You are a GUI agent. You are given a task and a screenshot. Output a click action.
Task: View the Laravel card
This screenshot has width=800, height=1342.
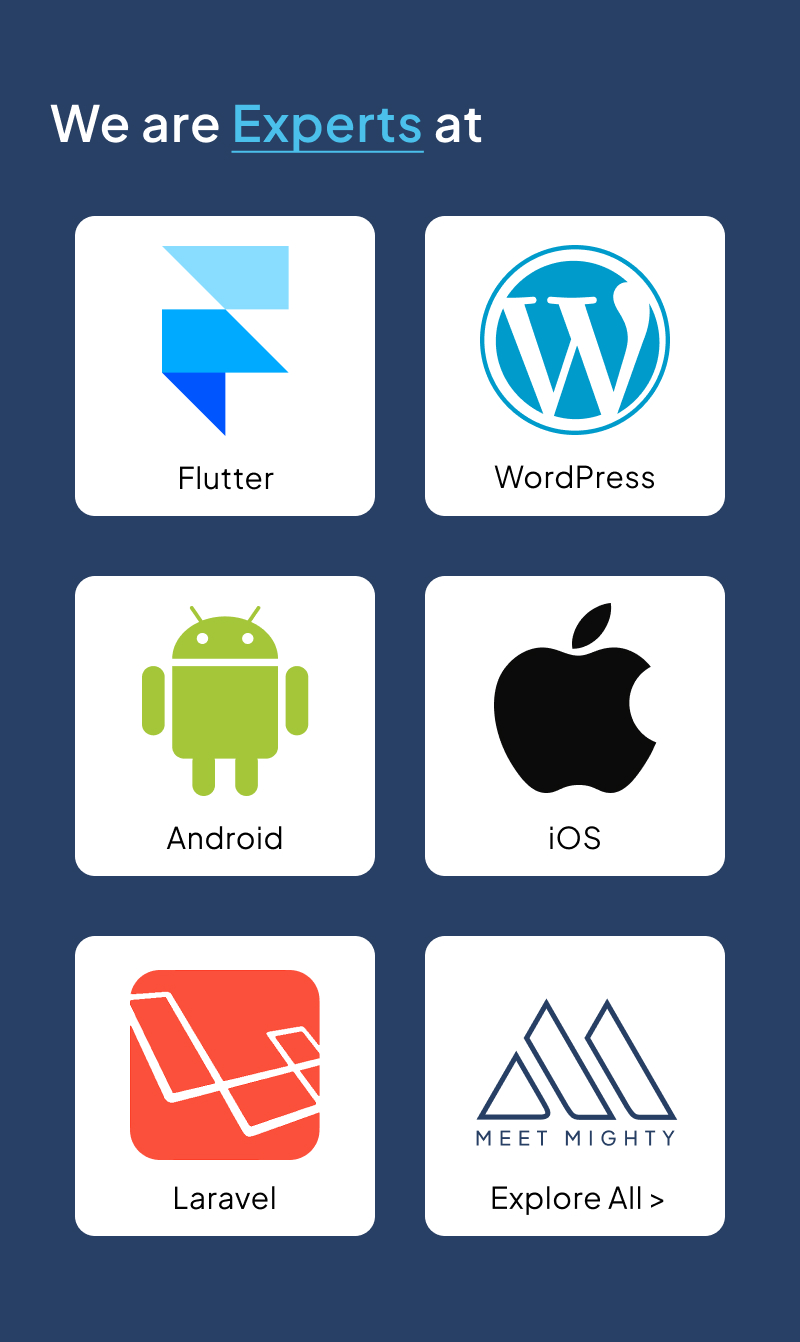[x=225, y=1086]
